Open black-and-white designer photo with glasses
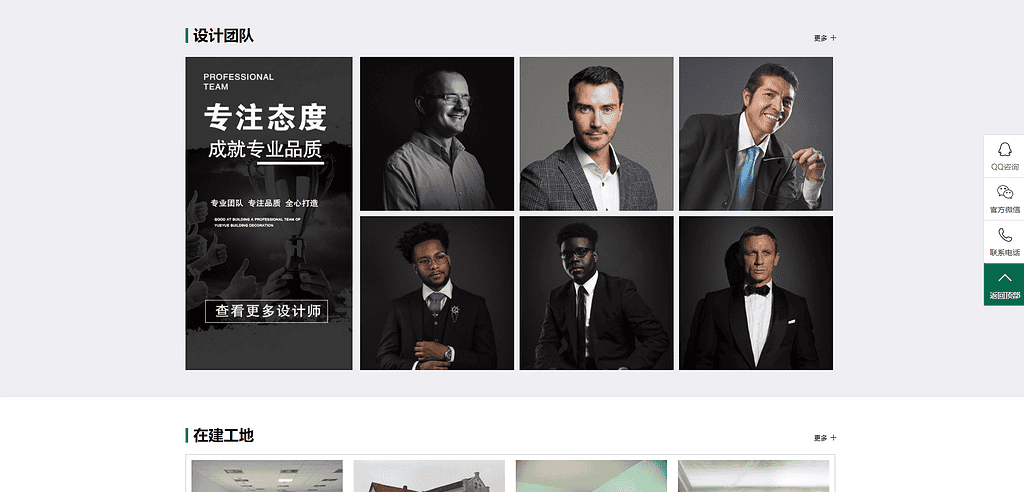Screen dimensions: 1024x492 click(x=437, y=133)
